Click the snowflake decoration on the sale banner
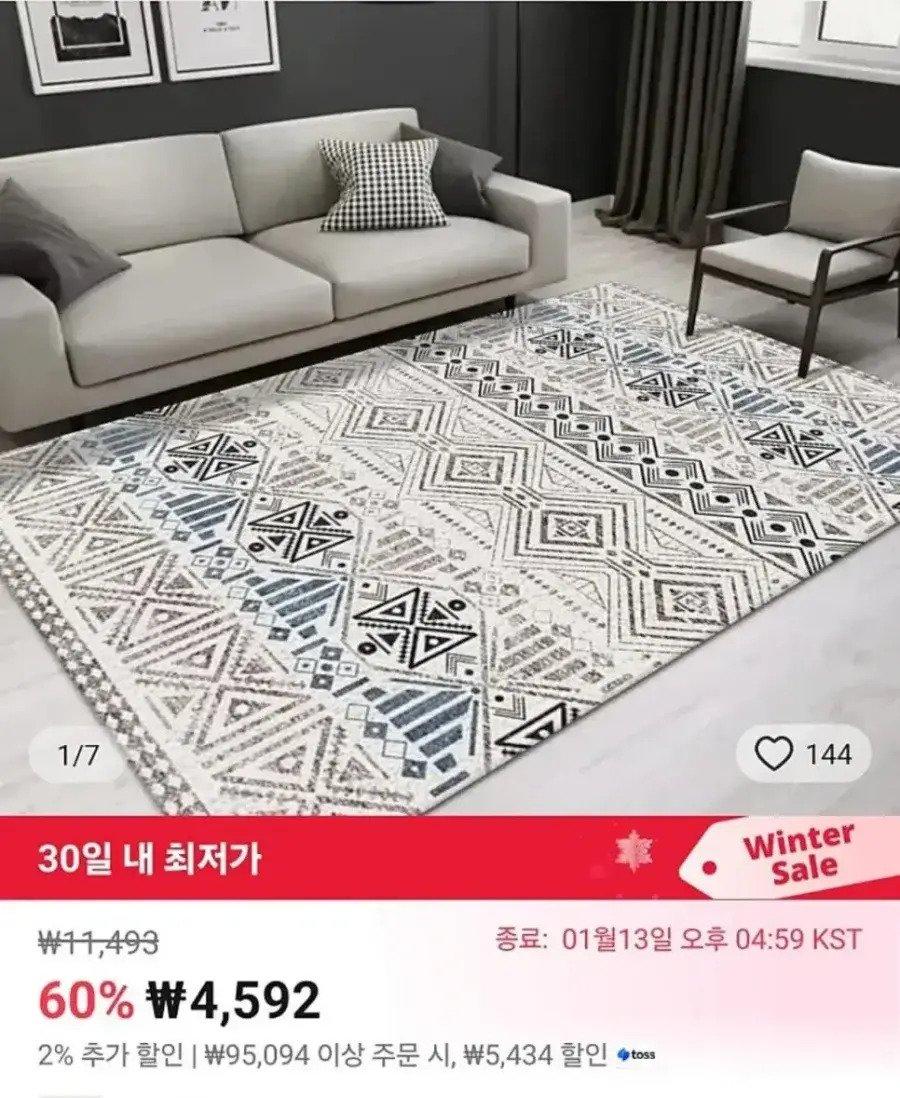 point(630,852)
